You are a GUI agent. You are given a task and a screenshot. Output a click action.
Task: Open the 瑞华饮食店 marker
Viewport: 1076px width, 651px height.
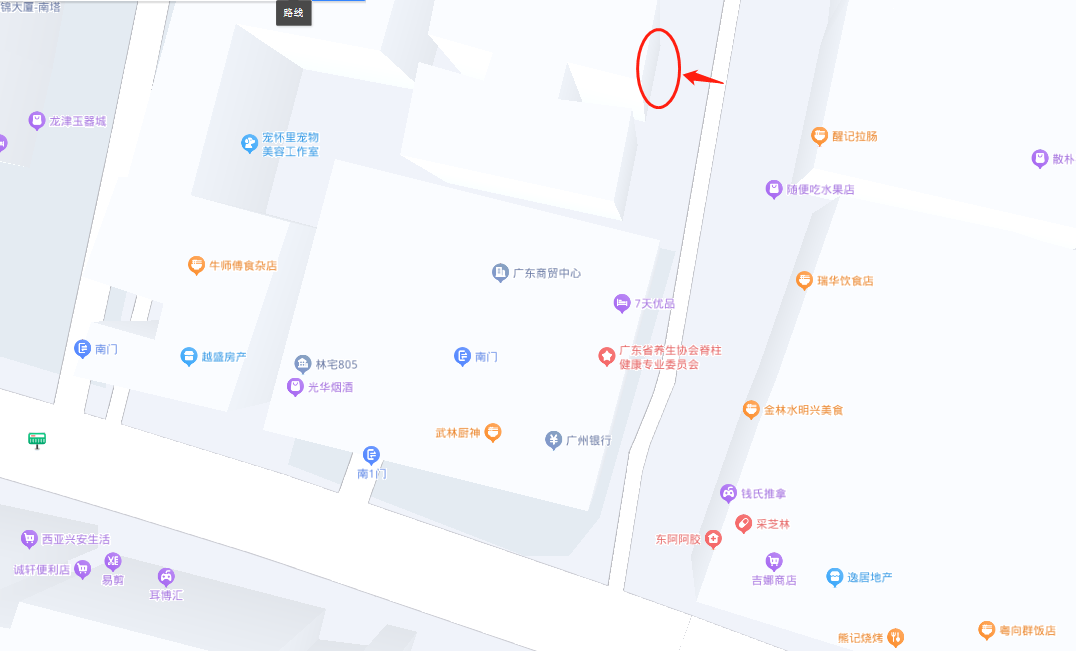[804, 281]
